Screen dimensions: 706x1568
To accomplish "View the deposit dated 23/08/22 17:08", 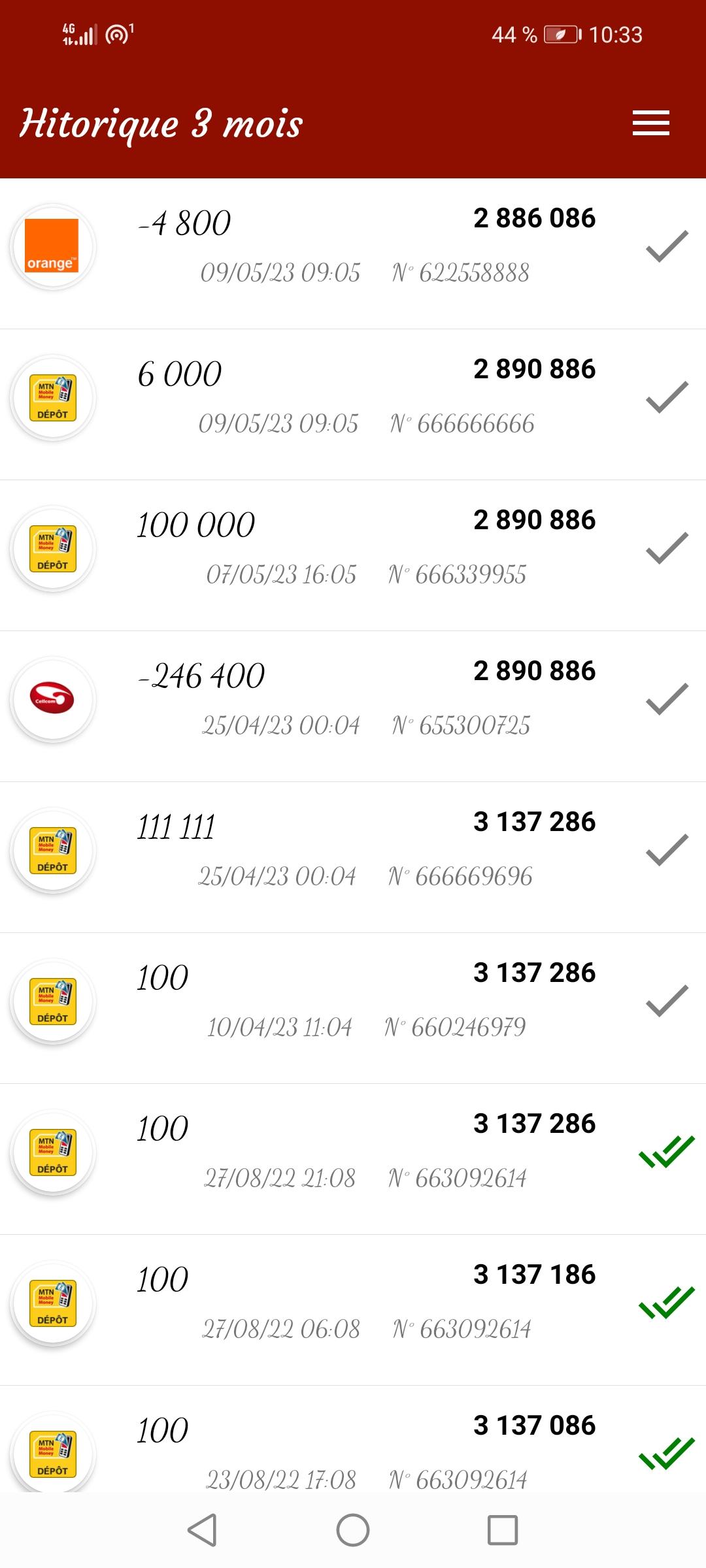I will (x=353, y=1449).
